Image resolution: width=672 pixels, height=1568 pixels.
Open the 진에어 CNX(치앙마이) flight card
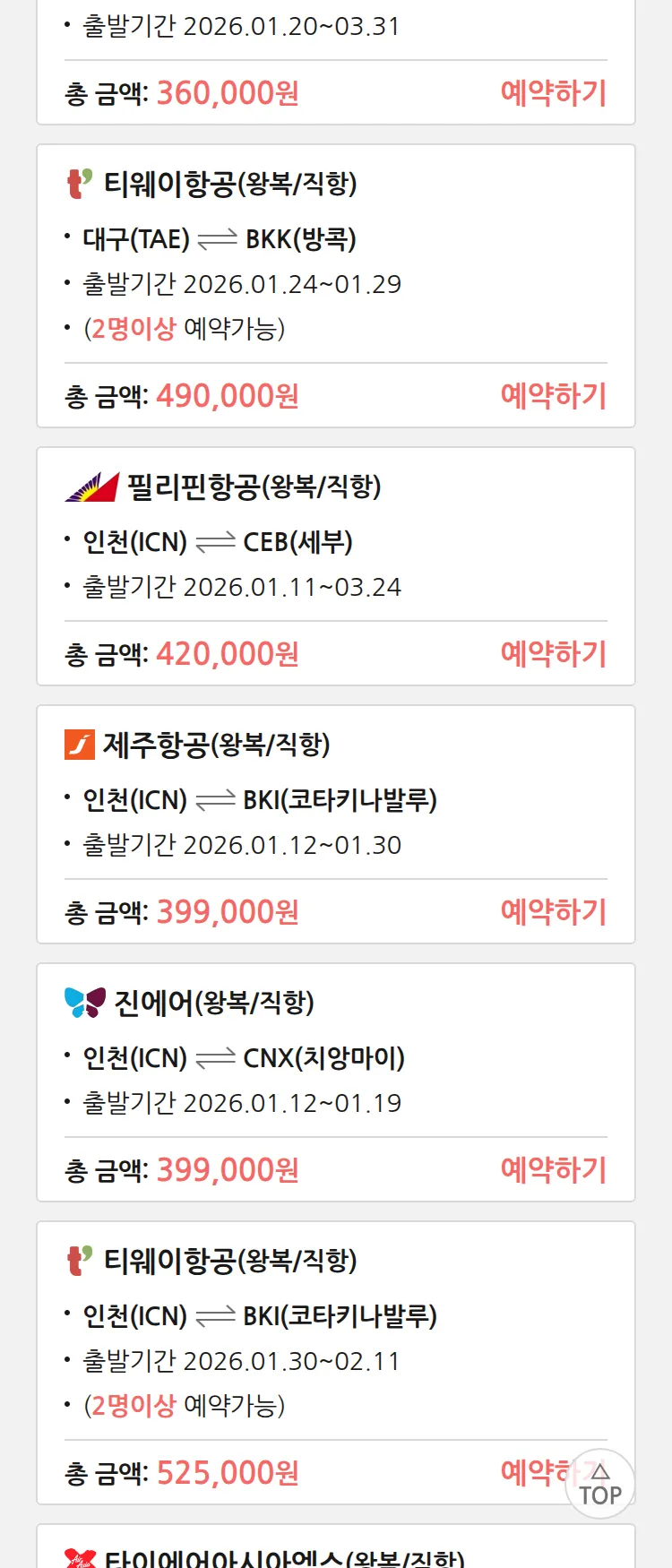click(335, 1057)
